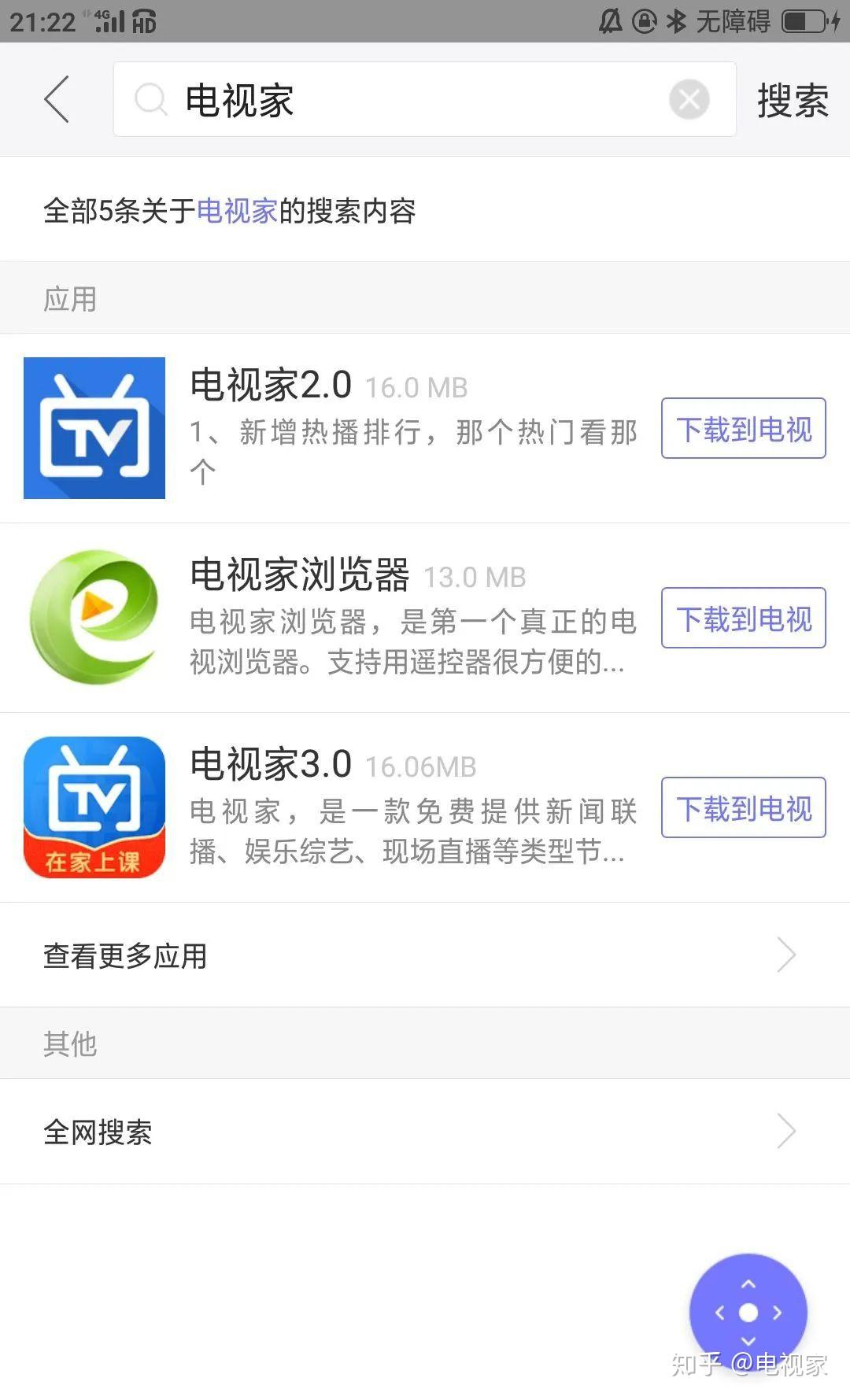Image resolution: width=850 pixels, height=1400 pixels.
Task: Tap the 搜索 button
Action: [x=793, y=100]
